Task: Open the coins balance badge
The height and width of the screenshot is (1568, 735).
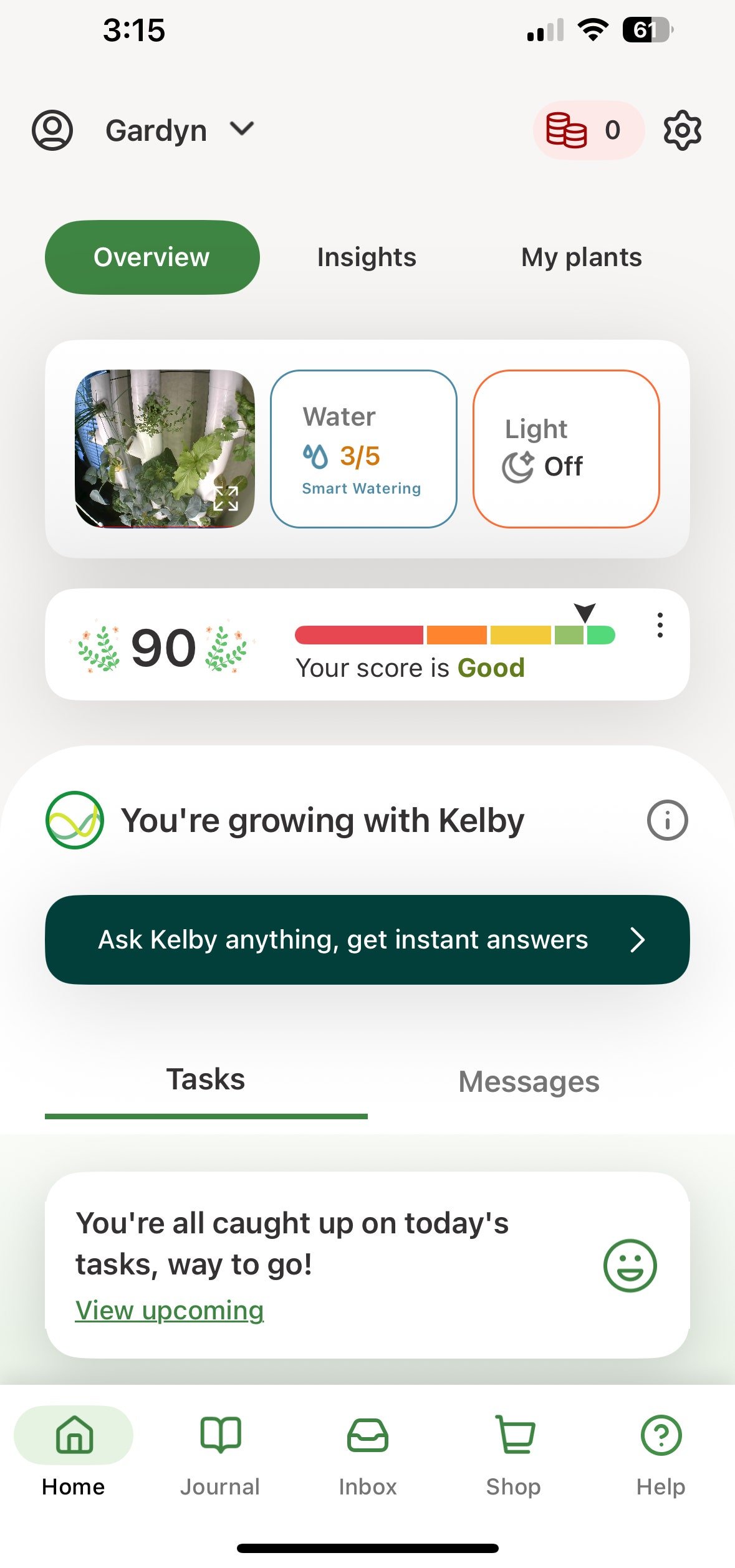Action: tap(587, 130)
